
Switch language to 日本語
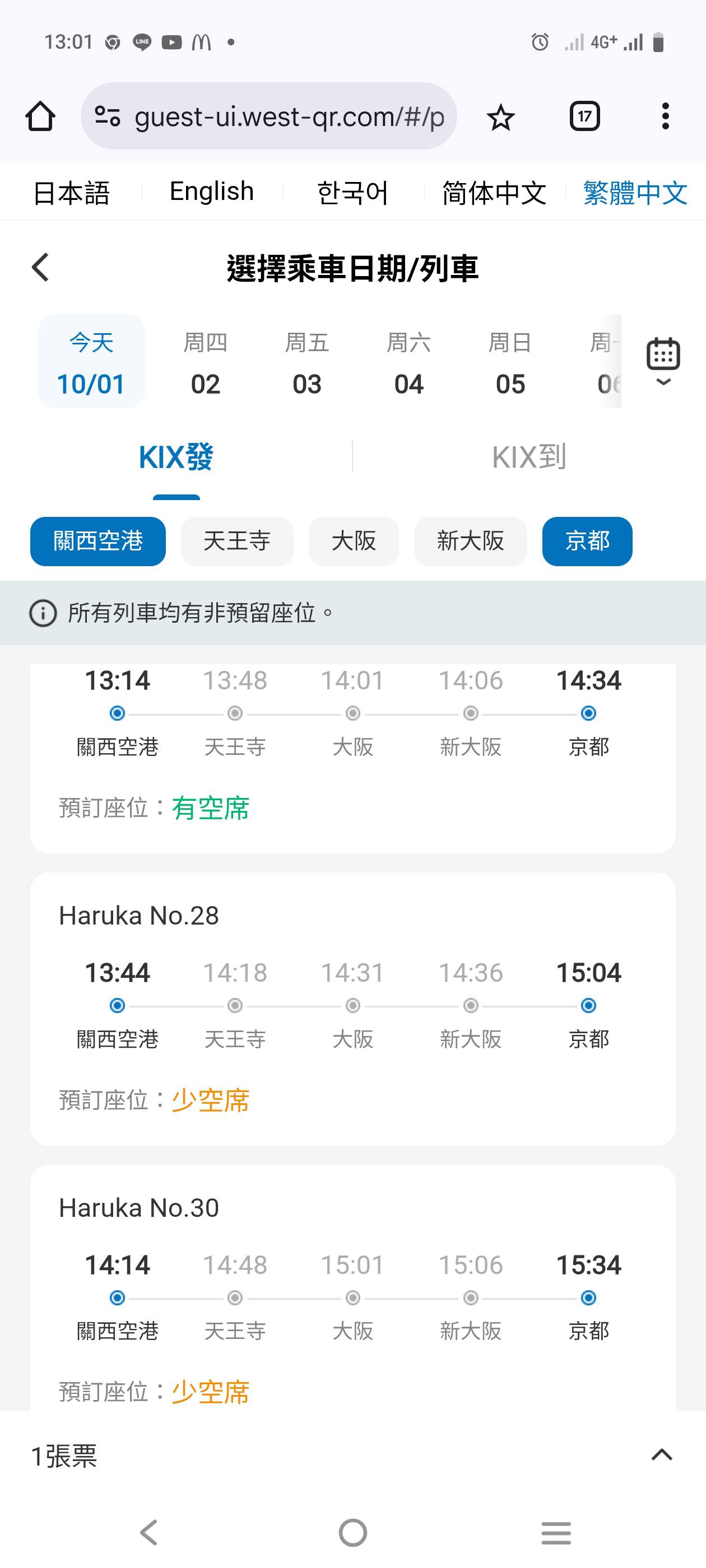71,193
